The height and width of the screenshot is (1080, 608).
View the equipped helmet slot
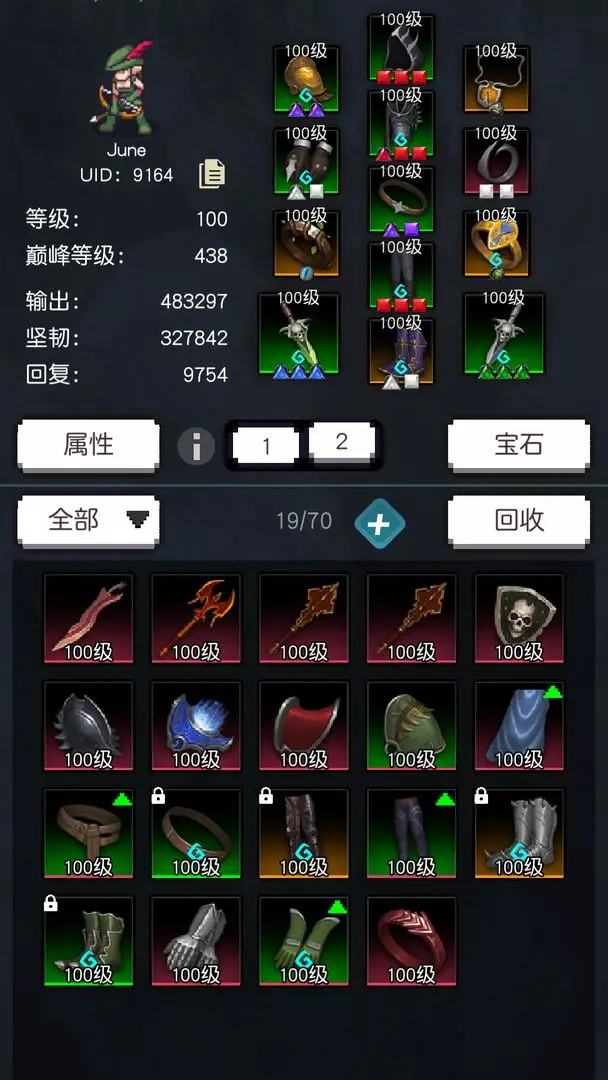click(x=306, y=80)
